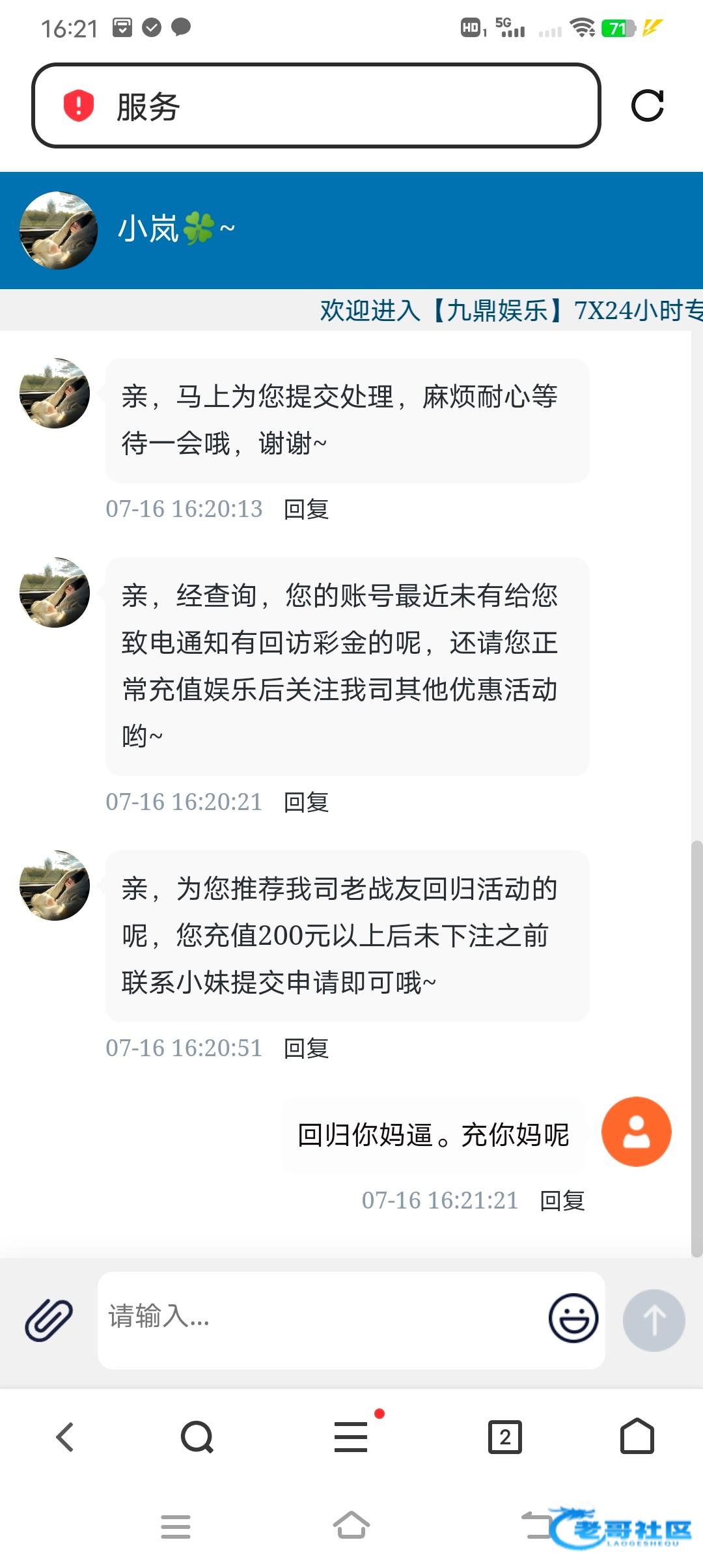Open the emoji picker
This screenshot has height=1568, width=703.
point(573,1318)
